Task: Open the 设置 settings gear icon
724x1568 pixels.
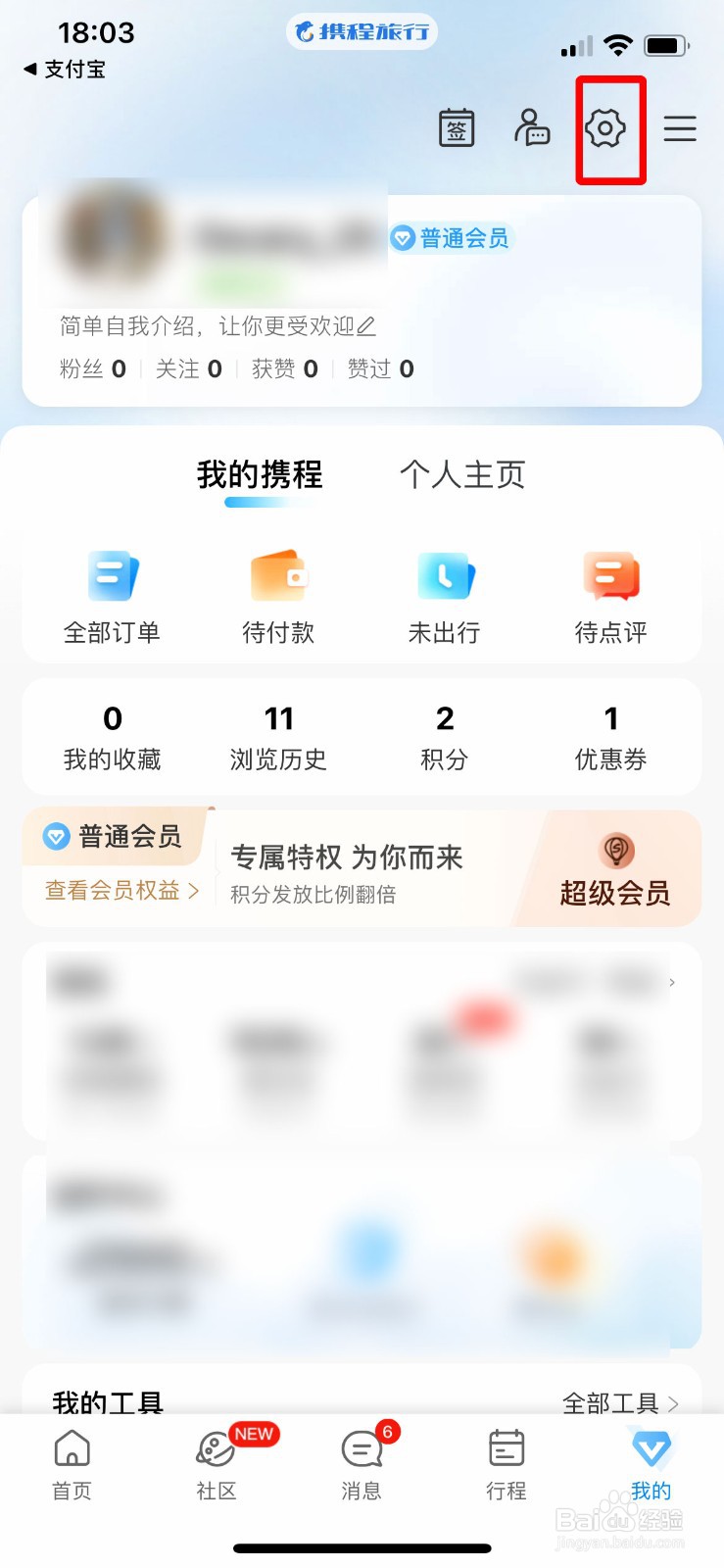Action: [607, 128]
